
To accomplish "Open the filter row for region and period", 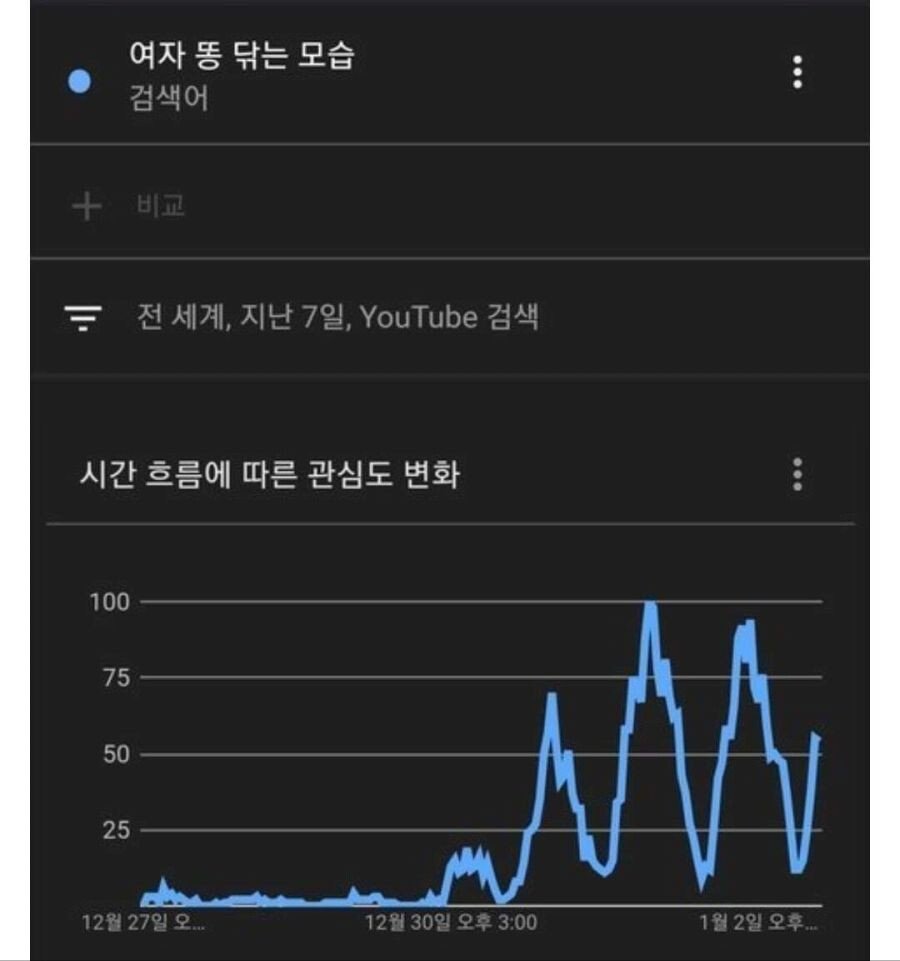I will tap(336, 318).
